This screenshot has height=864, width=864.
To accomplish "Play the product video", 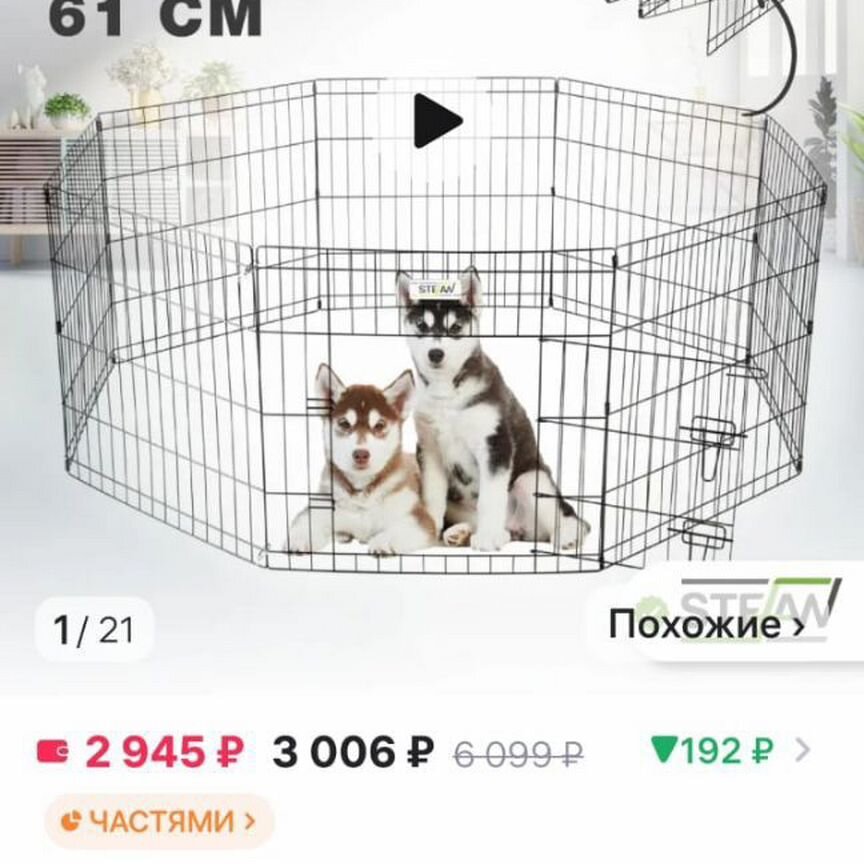I will click(x=437, y=121).
